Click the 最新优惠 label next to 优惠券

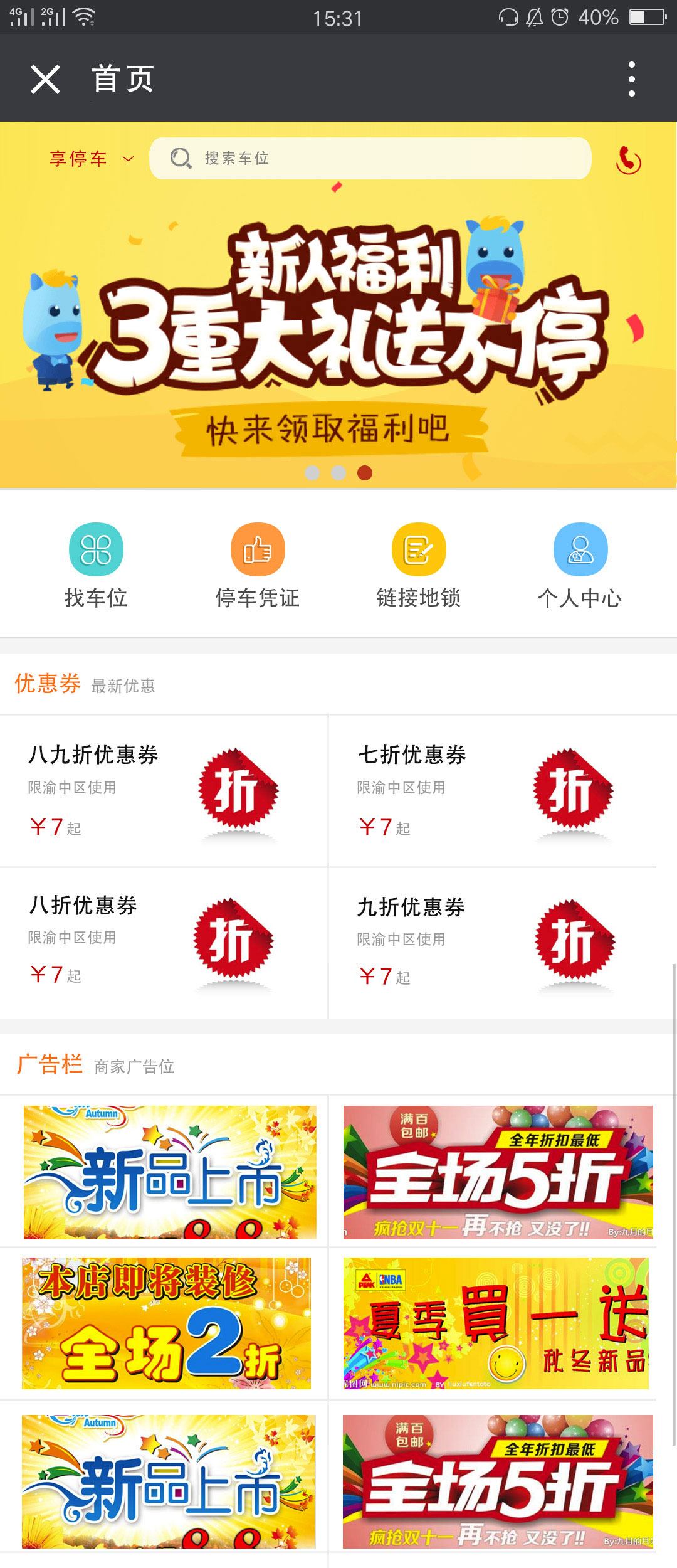[123, 686]
